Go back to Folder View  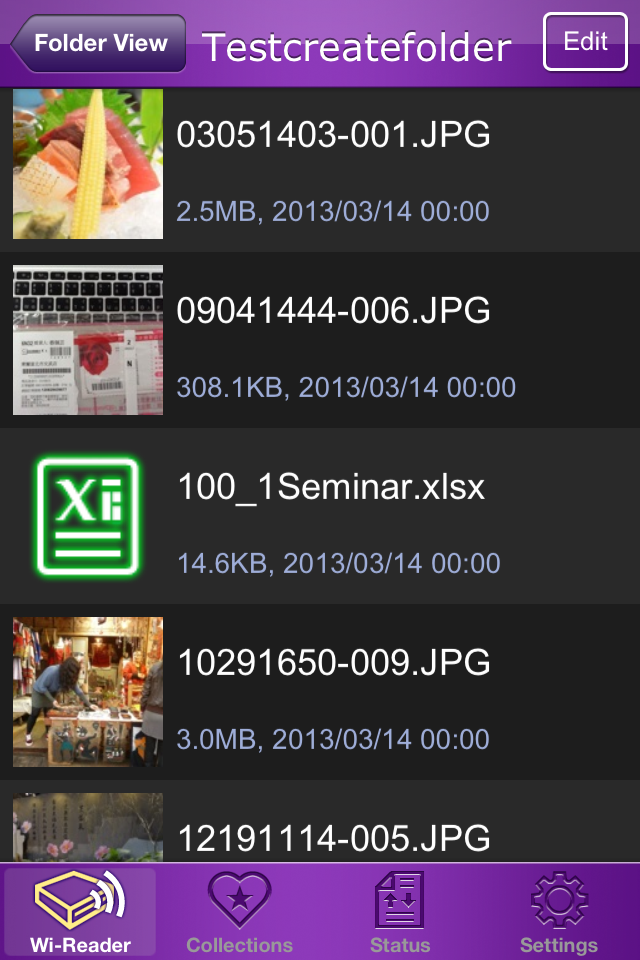pyautogui.click(x=99, y=44)
